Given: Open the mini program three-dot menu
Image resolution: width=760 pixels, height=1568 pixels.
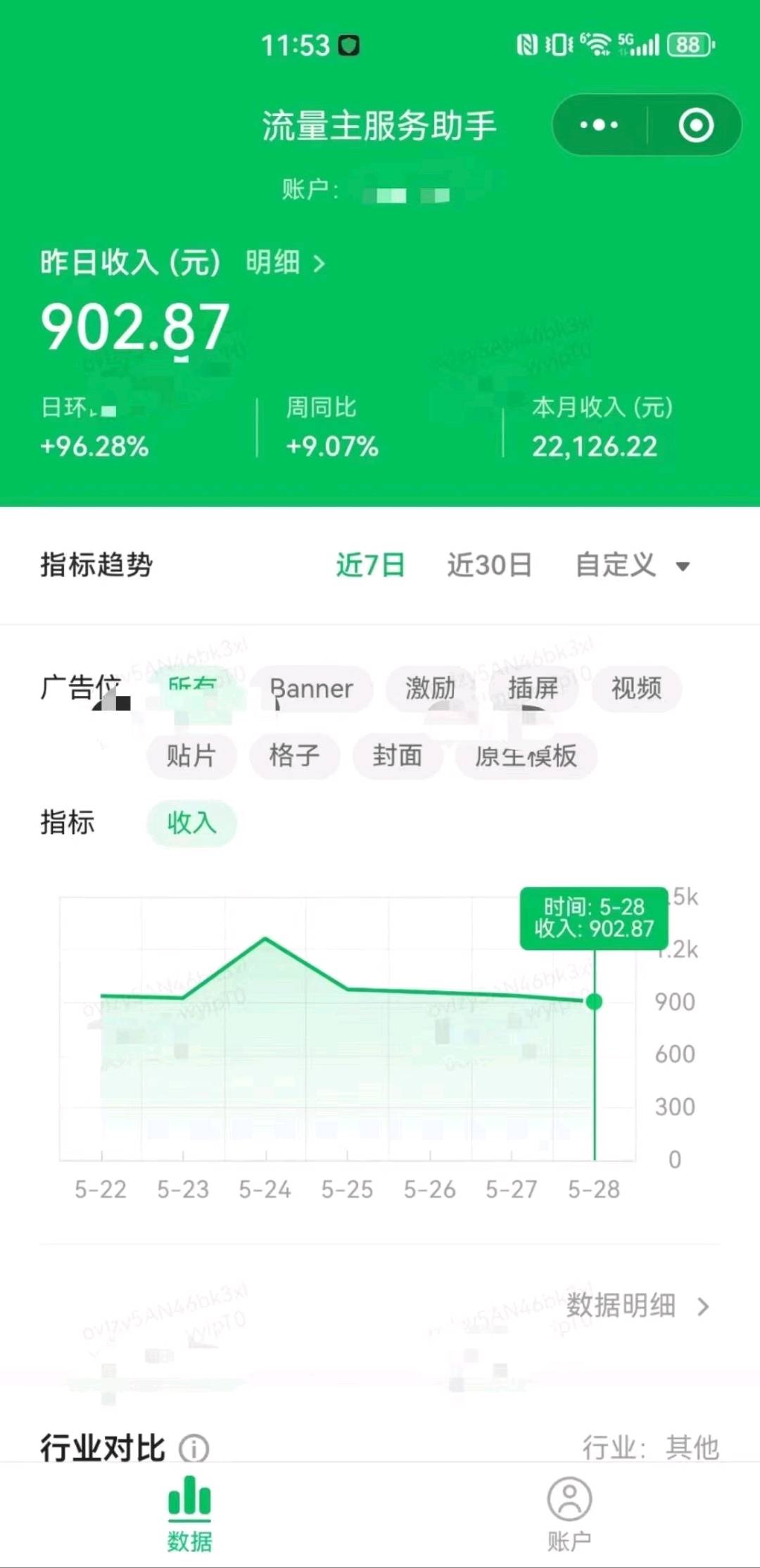Looking at the screenshot, I should 599,125.
